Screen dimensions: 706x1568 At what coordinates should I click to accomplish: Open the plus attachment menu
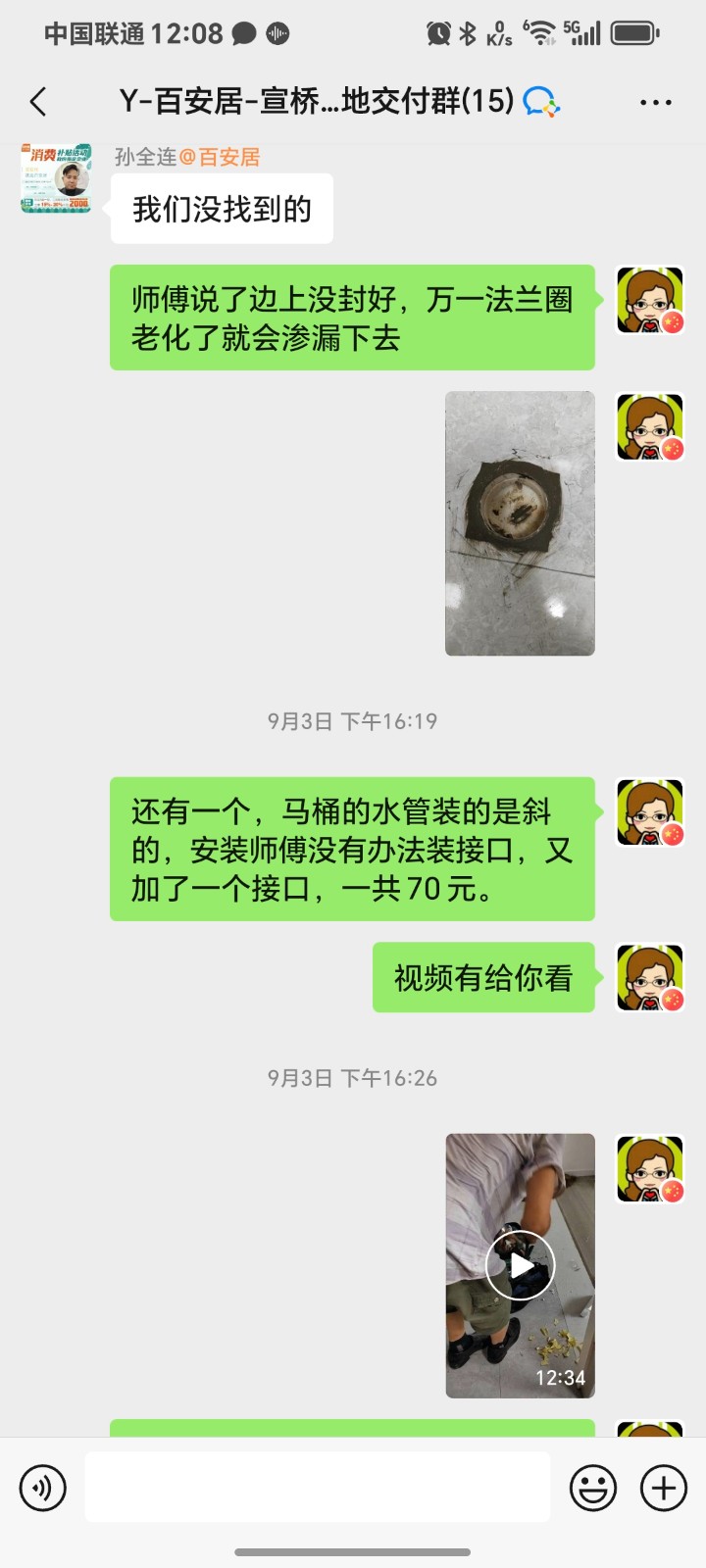point(664,1488)
